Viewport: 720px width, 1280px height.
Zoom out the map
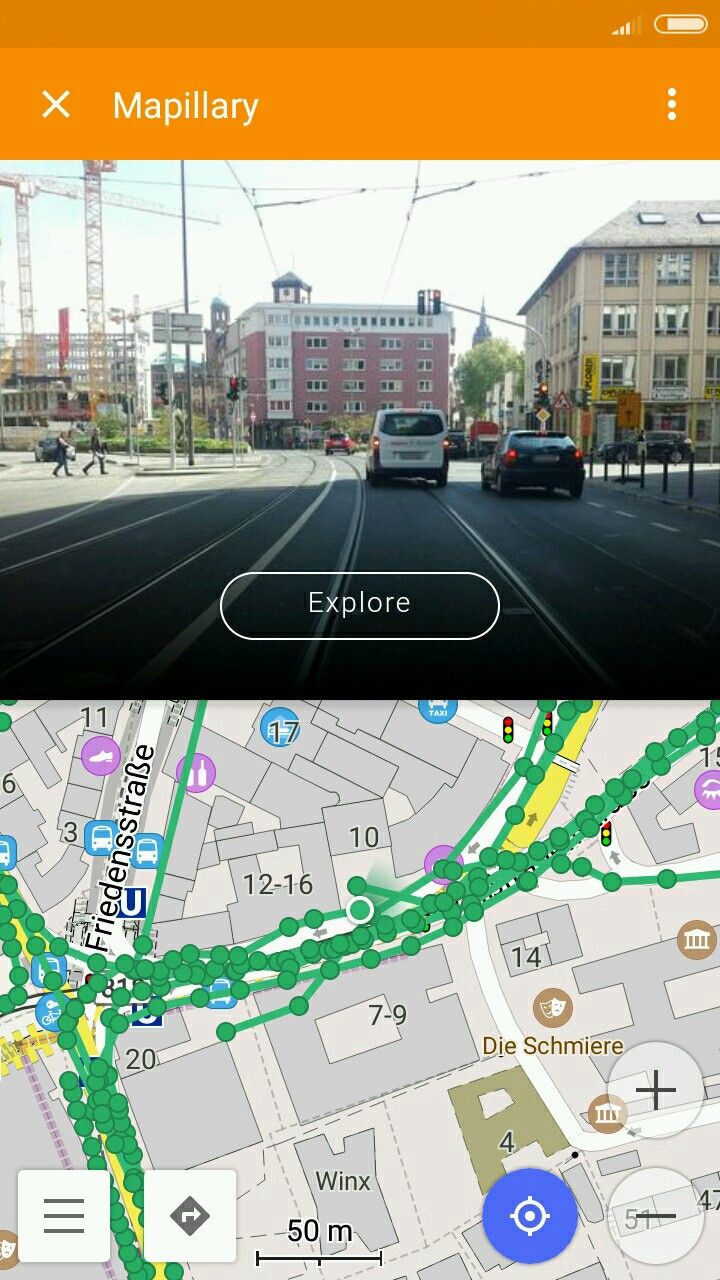point(656,1216)
